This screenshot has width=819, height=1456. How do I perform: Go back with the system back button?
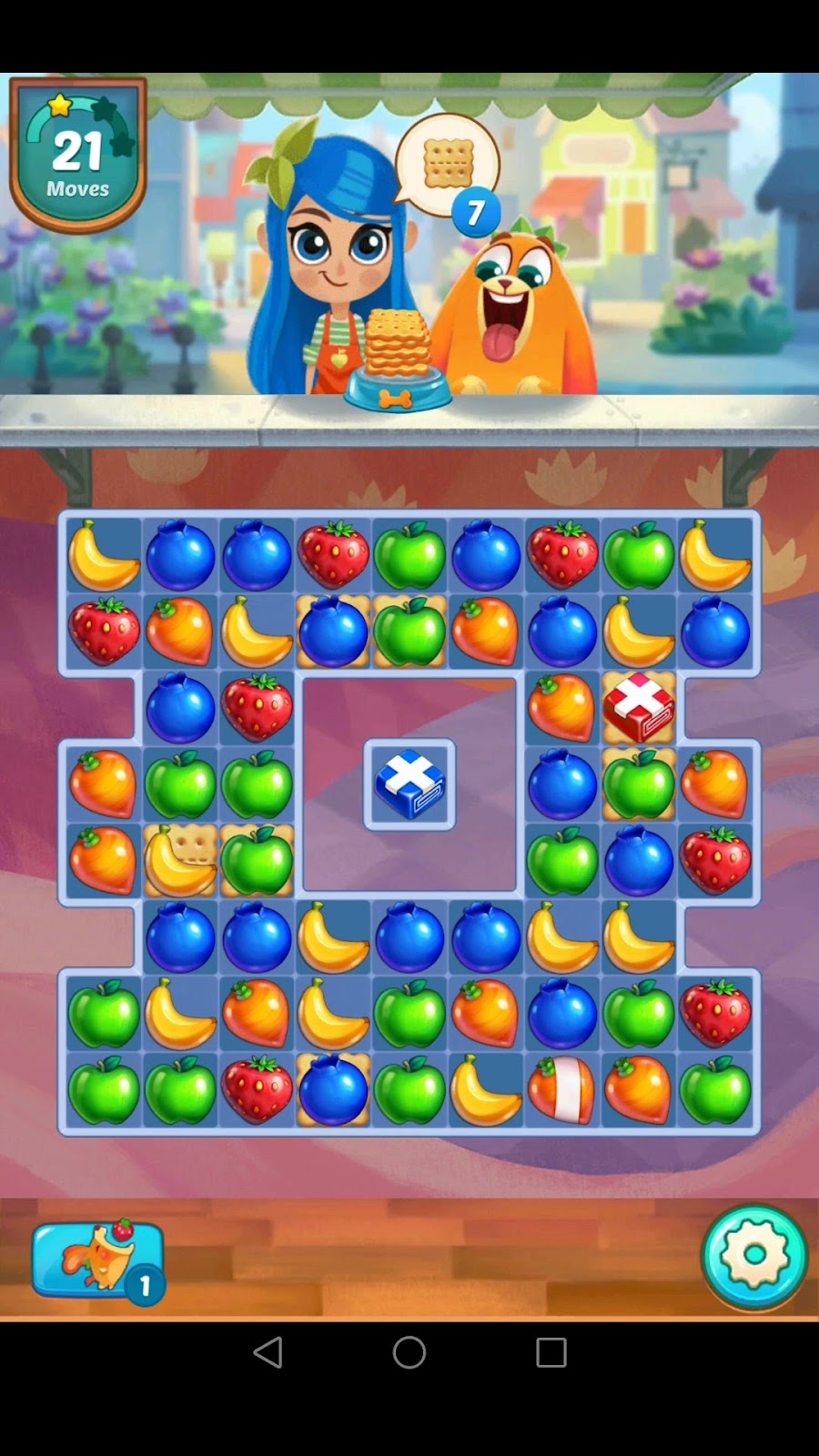(268, 1352)
